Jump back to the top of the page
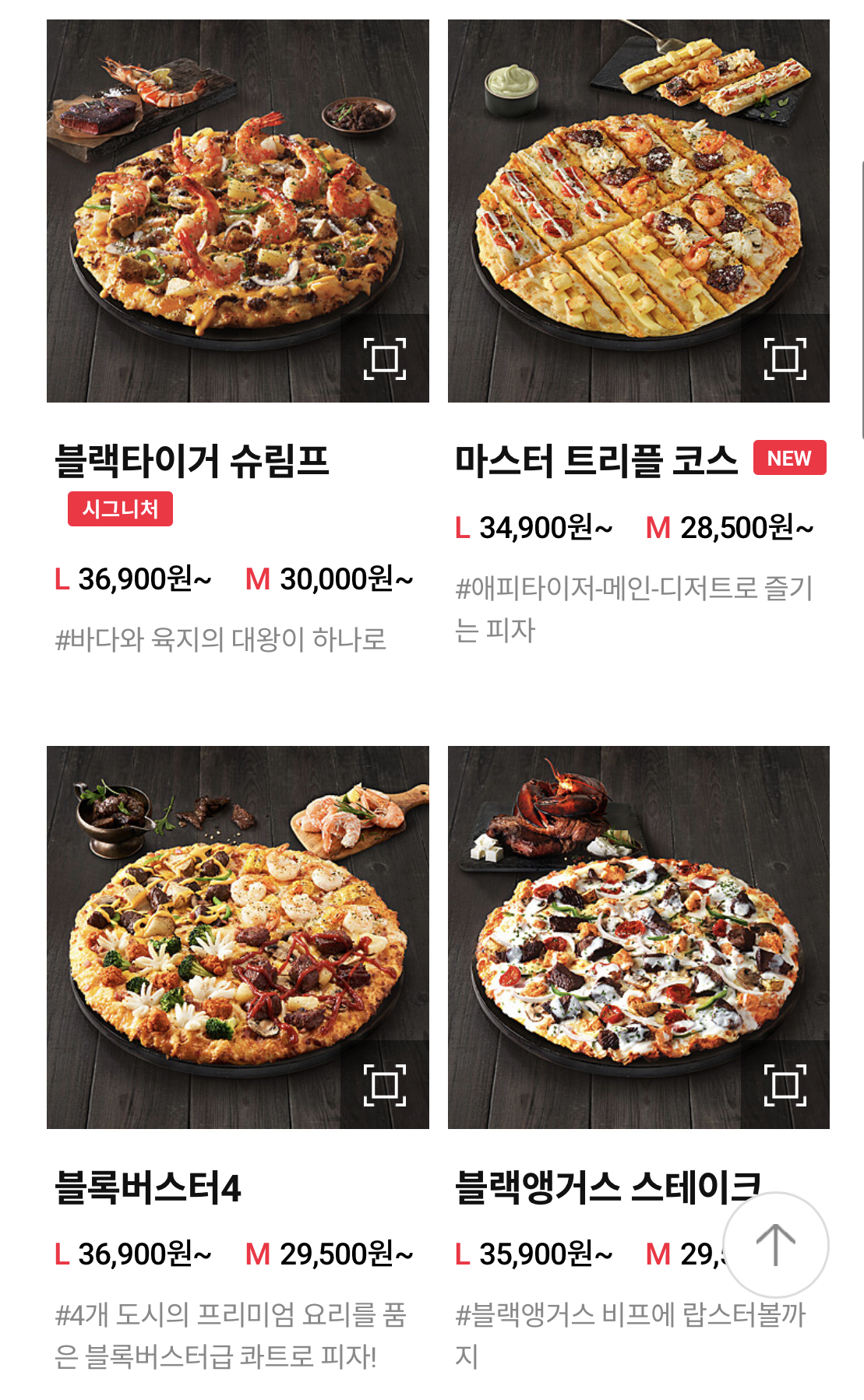The image size is (864, 1400). pos(775,1244)
